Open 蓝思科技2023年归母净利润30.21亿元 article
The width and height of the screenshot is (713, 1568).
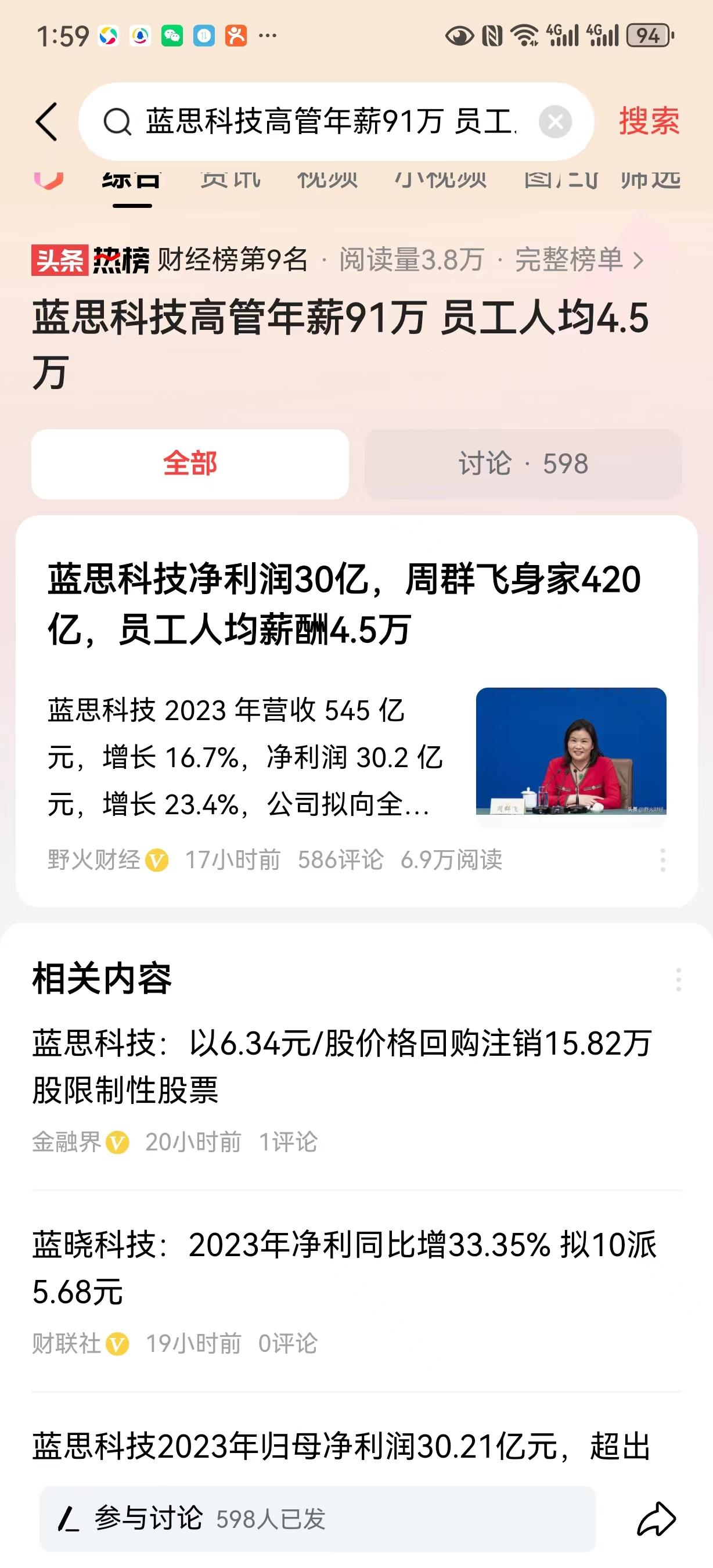tap(341, 1447)
